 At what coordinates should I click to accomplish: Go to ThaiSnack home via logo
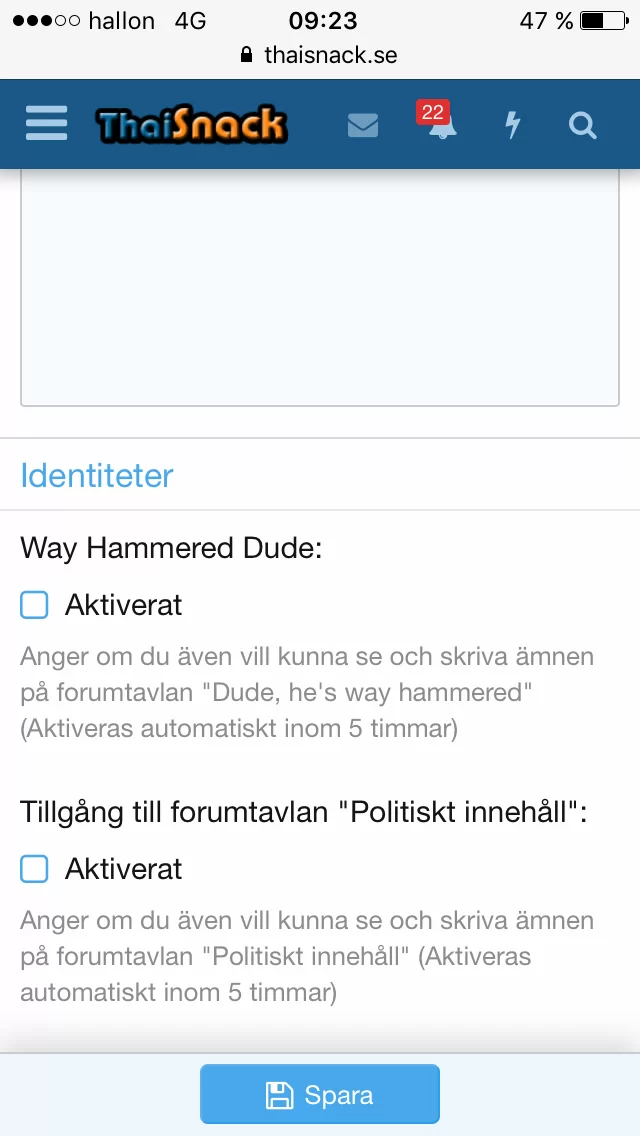click(191, 125)
